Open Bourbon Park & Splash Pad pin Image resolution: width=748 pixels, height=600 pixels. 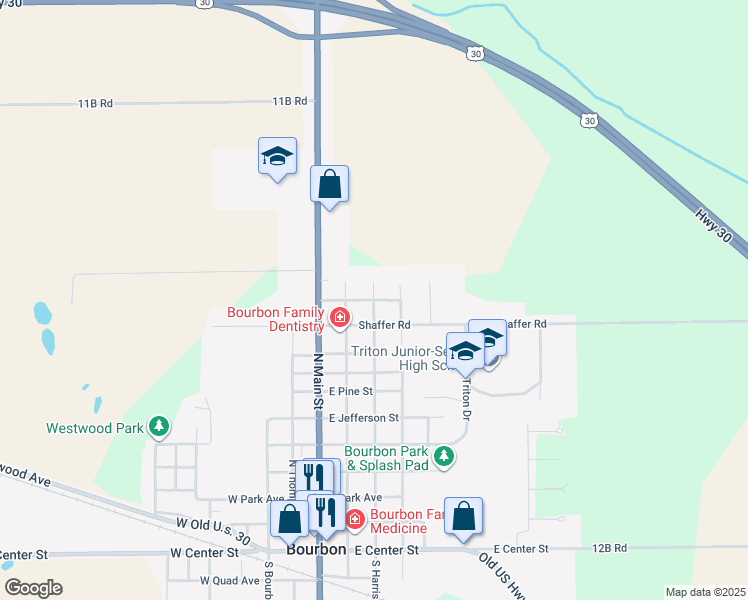pos(444,457)
